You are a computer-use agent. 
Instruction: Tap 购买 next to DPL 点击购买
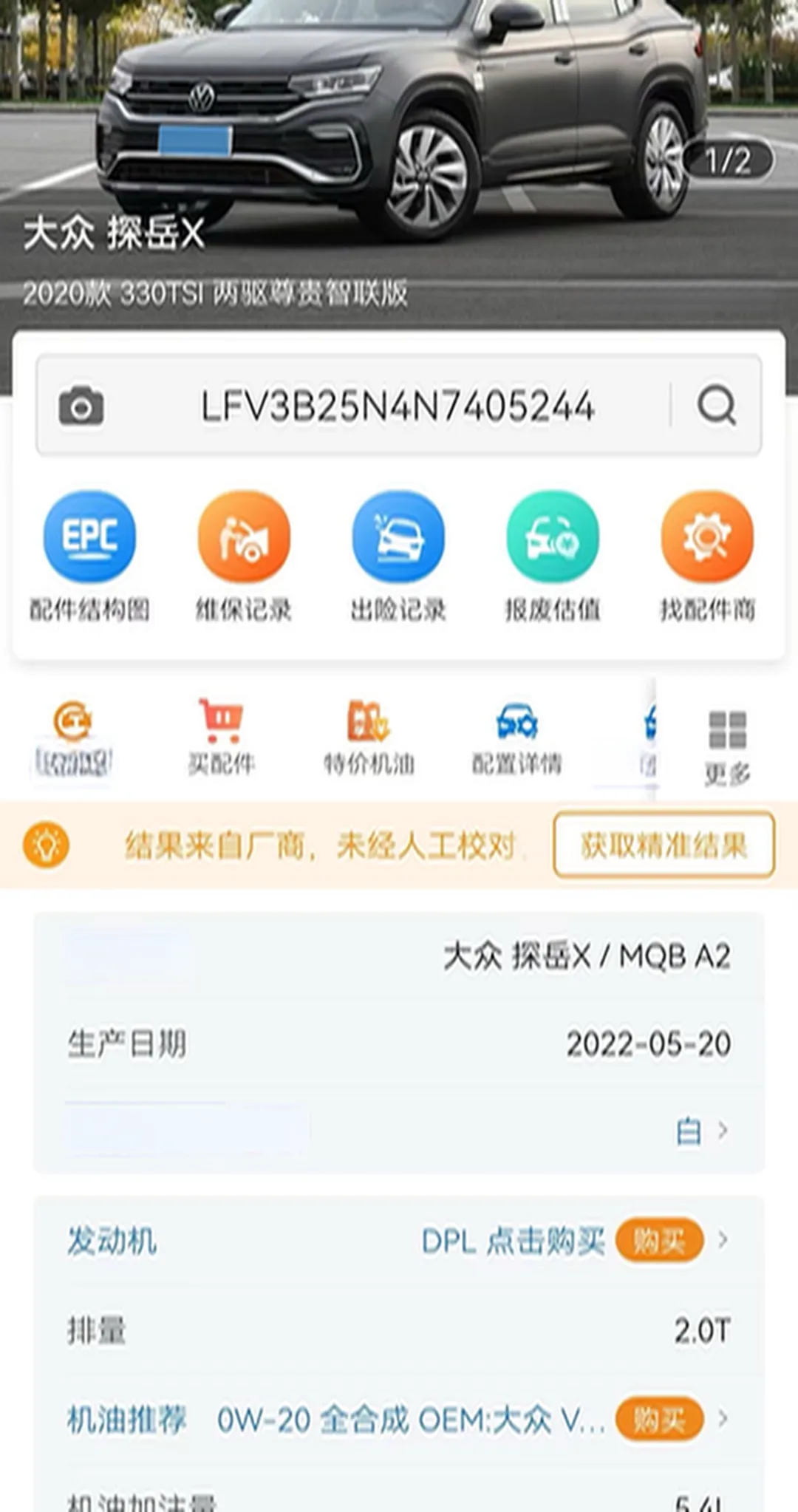click(658, 1241)
